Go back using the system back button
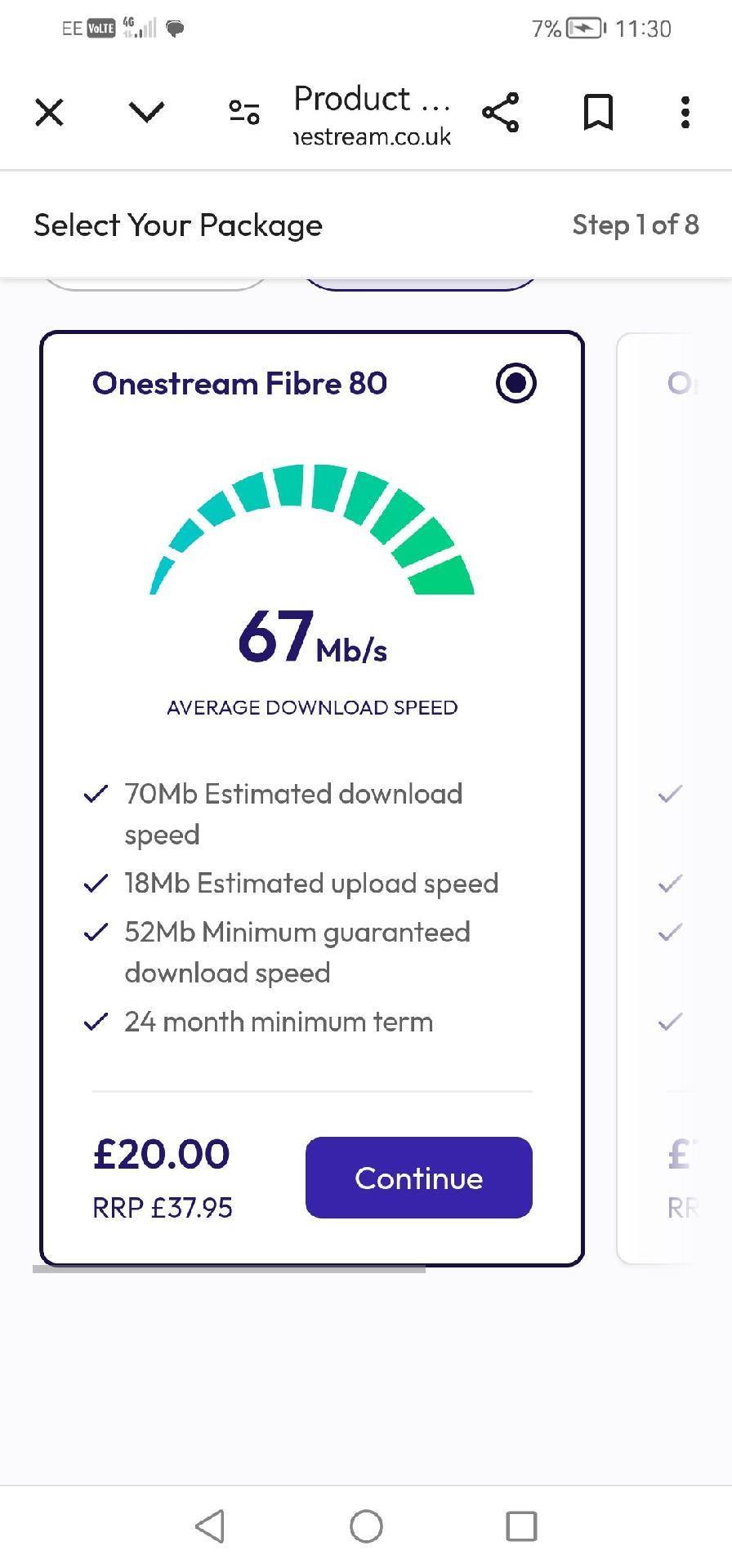The height and width of the screenshot is (1568, 732). (210, 1526)
